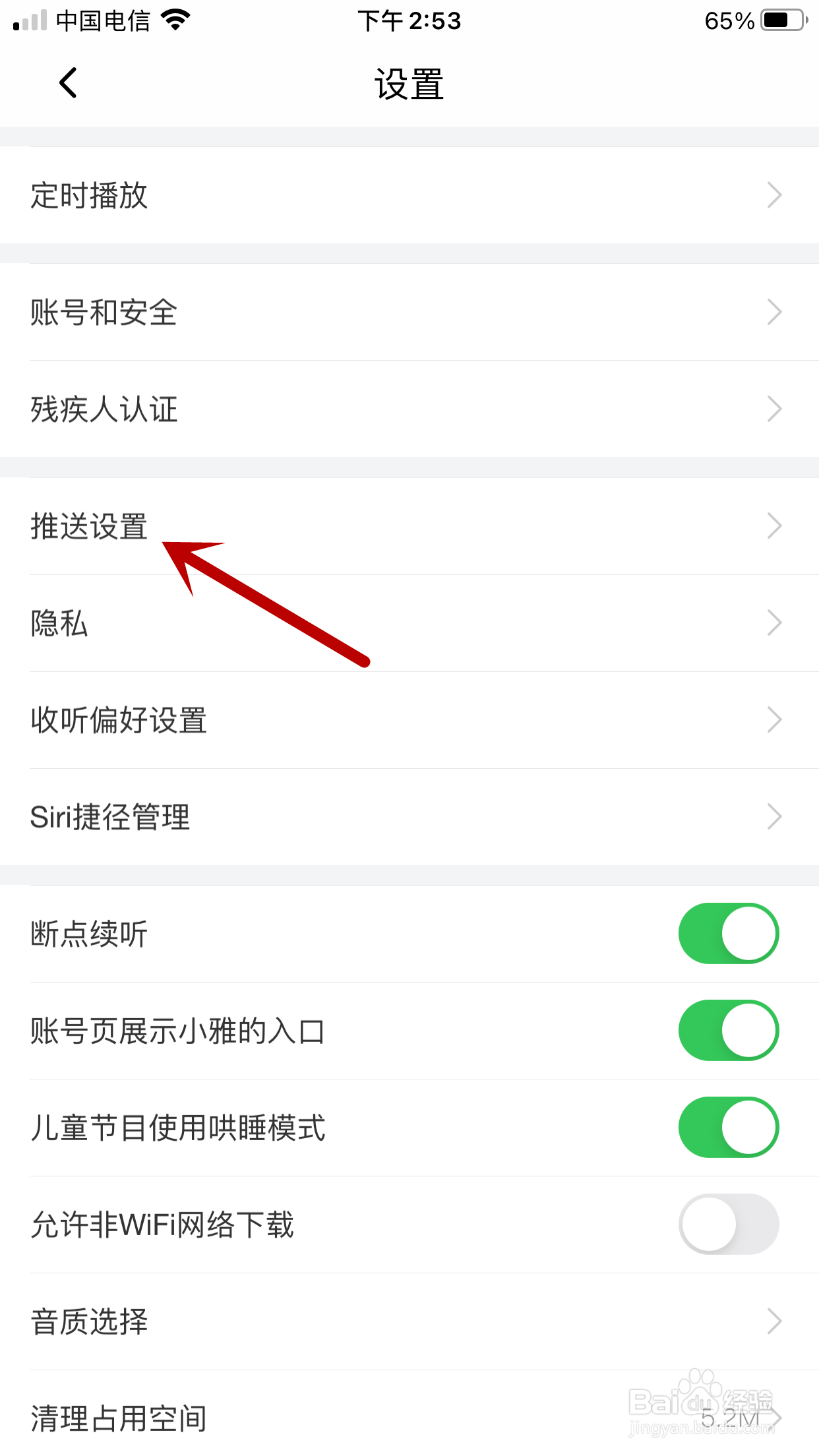The image size is (819, 1456).
Task: Disable 儿童节目使用哄睡模式
Action: pyautogui.click(x=727, y=1127)
